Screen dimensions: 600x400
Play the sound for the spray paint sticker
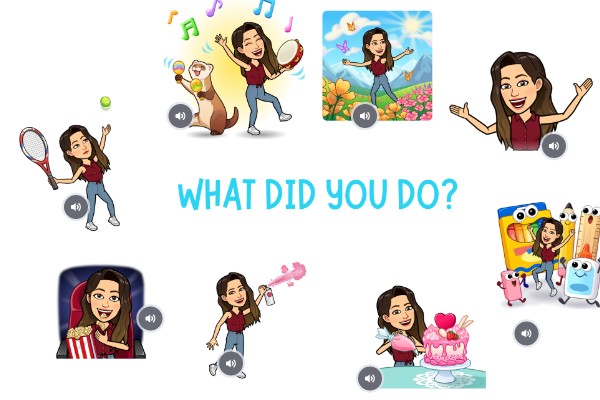coord(232,363)
